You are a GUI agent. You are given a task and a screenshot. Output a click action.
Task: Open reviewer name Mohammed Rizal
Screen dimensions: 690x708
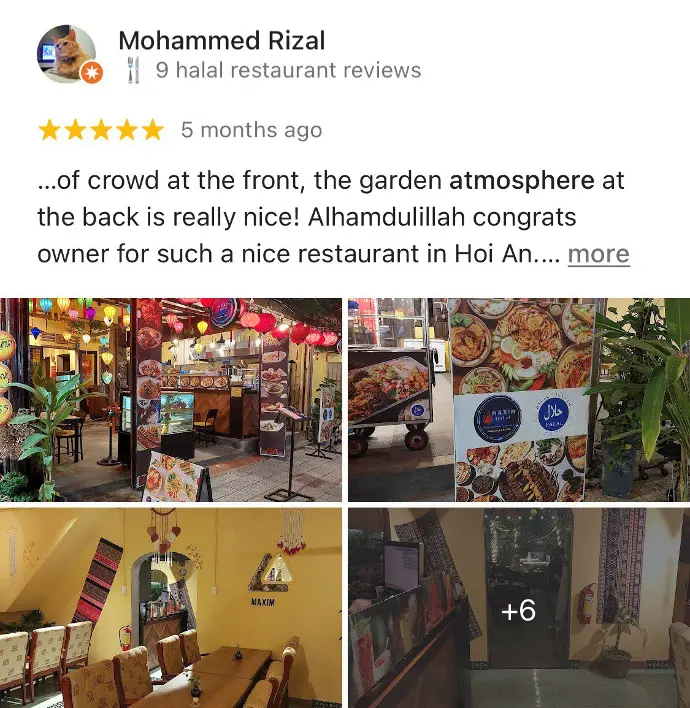pos(221,40)
